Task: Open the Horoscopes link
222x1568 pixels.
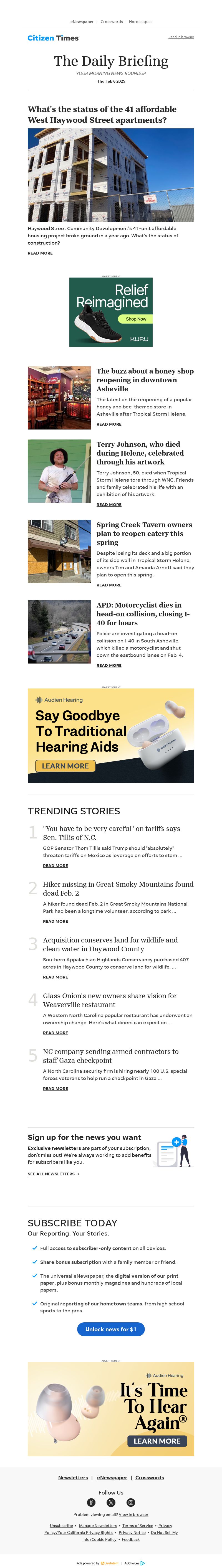Action: click(140, 22)
